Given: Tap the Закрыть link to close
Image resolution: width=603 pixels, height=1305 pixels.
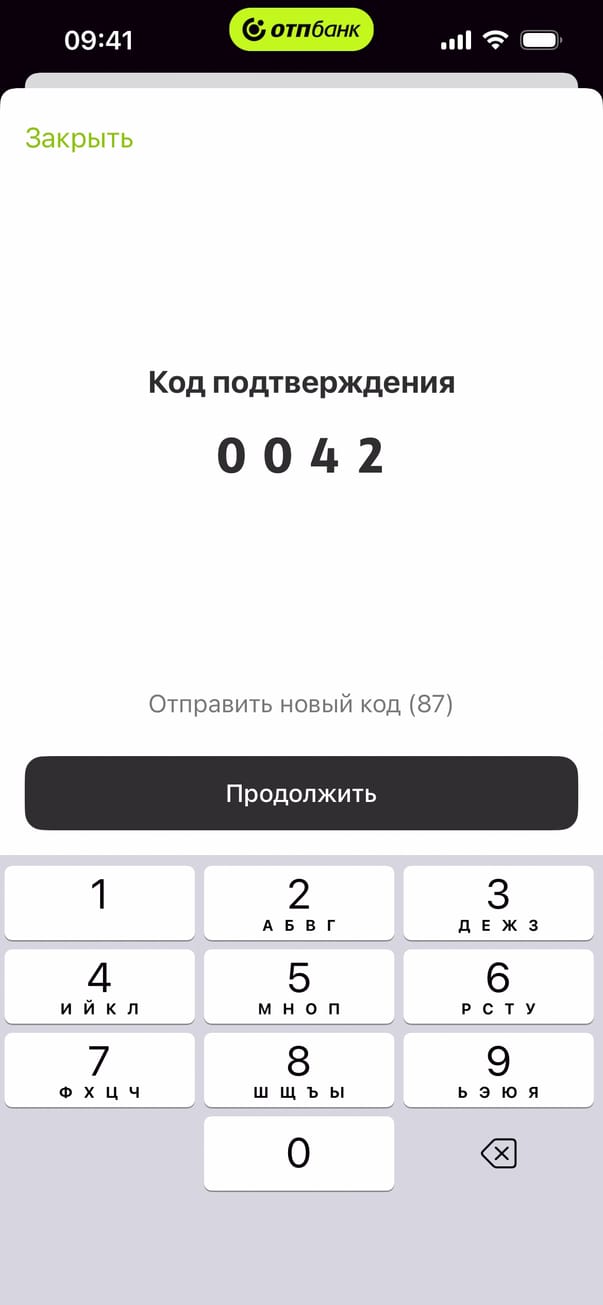Looking at the screenshot, I should (79, 138).
